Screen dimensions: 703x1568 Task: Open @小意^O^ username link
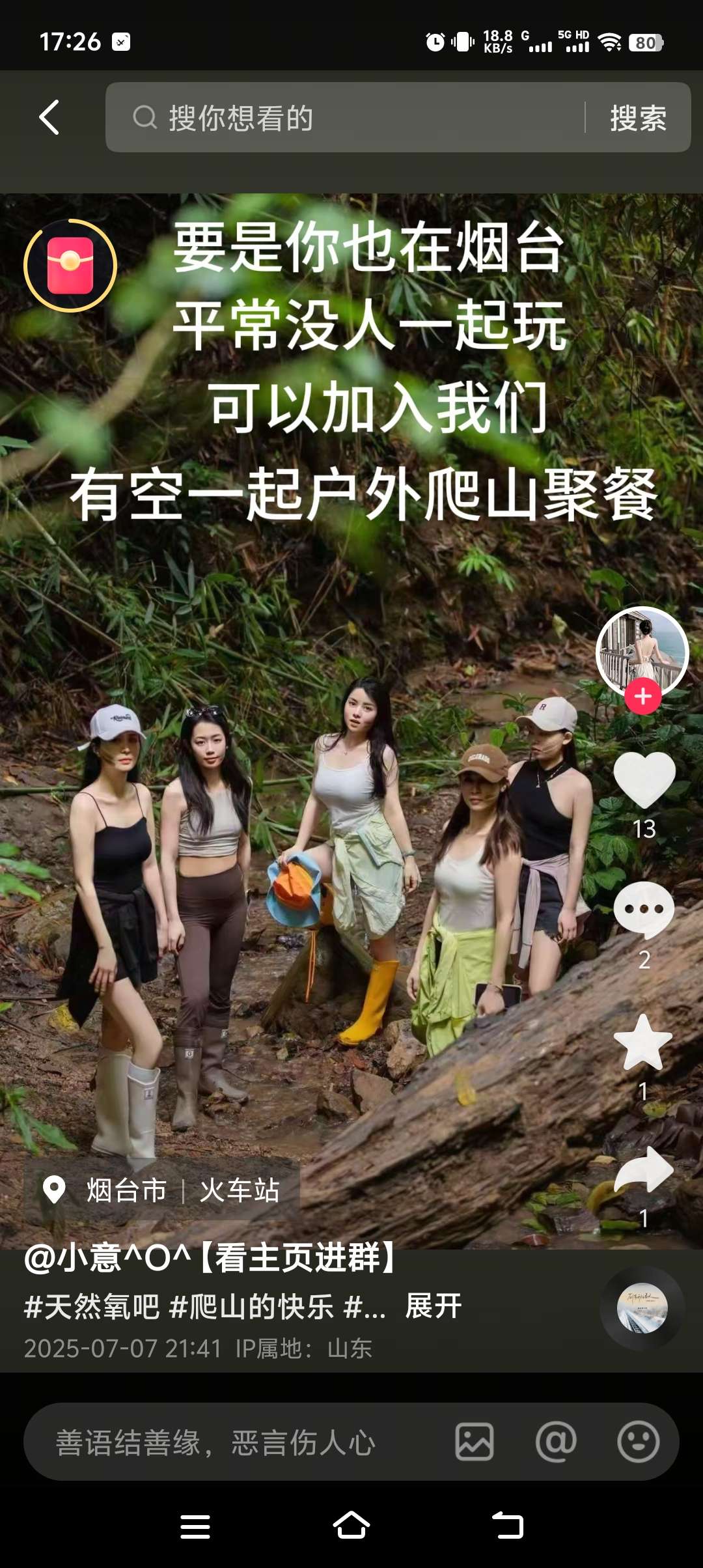tap(210, 1257)
